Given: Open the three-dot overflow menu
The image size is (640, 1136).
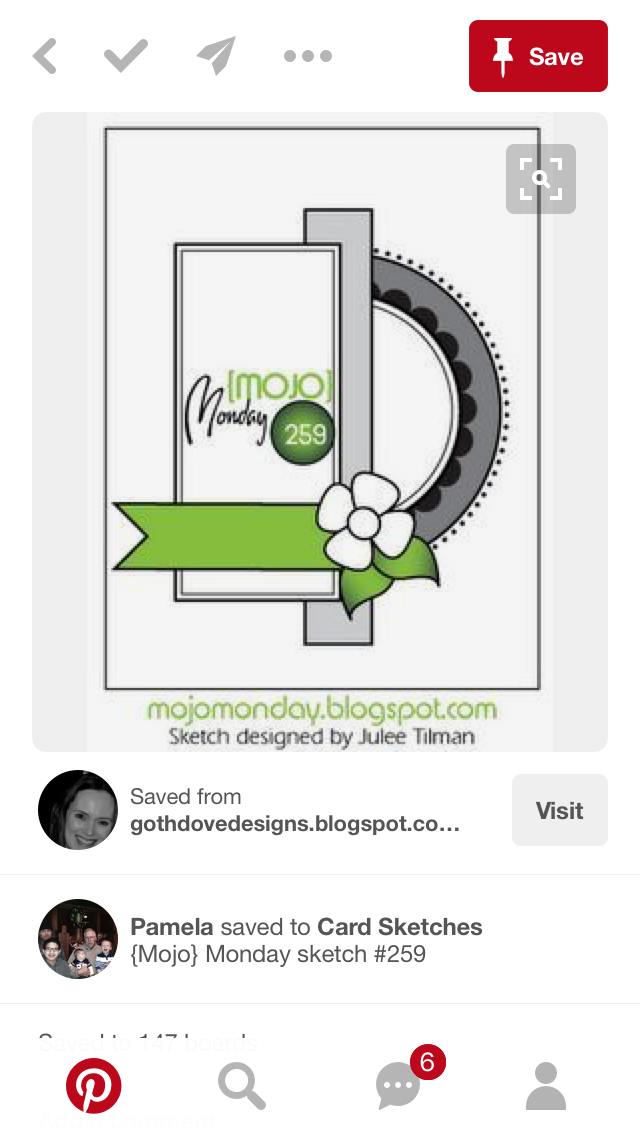Looking at the screenshot, I should (x=307, y=56).
